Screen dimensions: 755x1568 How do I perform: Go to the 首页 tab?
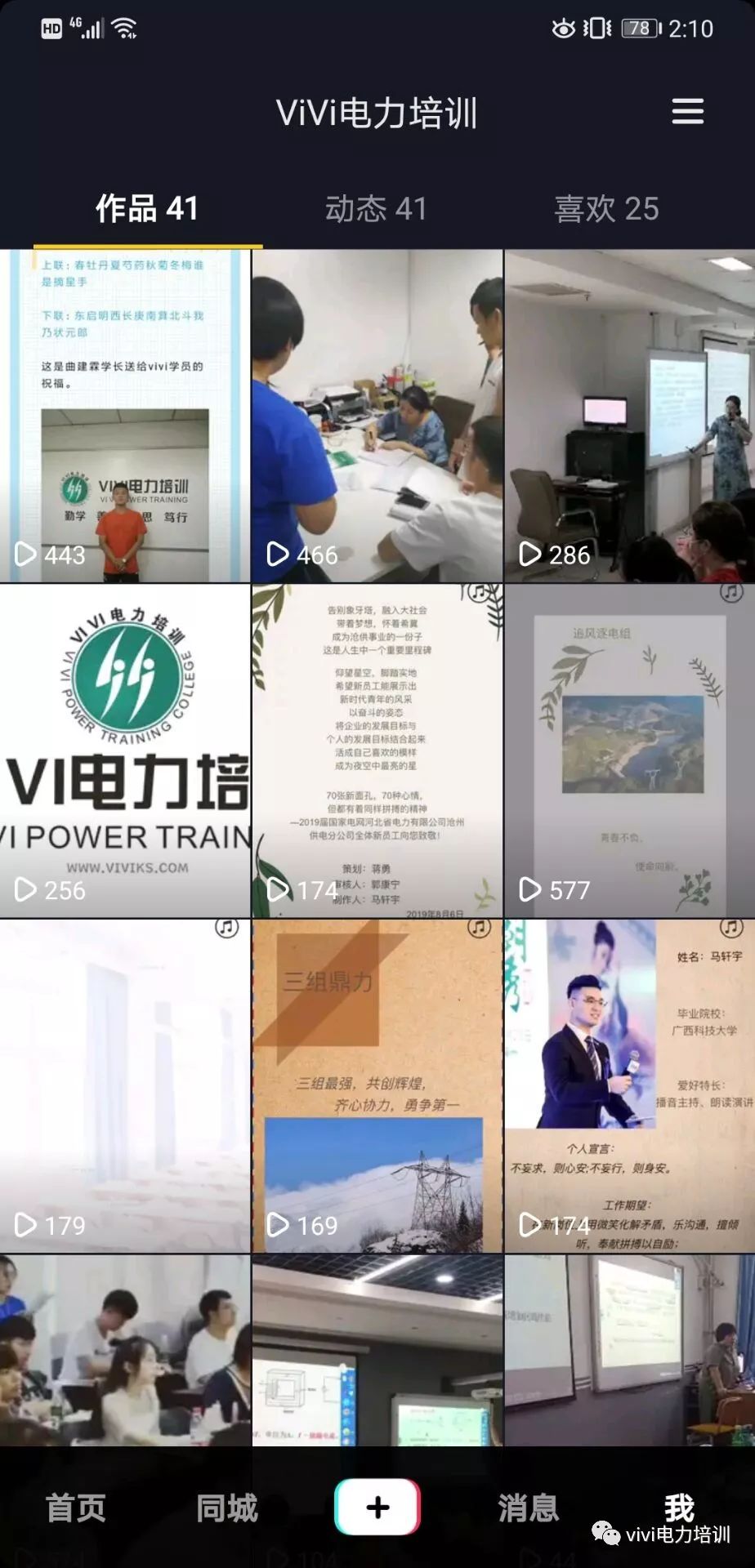pyautogui.click(x=76, y=1508)
